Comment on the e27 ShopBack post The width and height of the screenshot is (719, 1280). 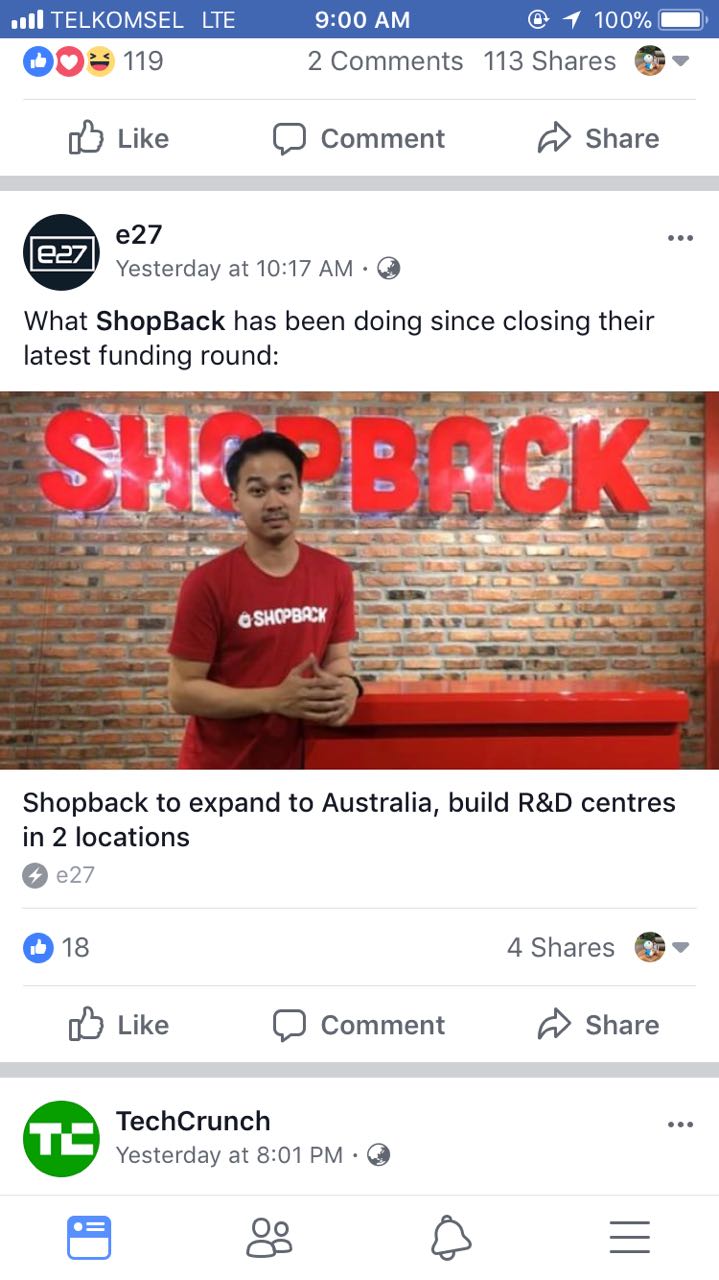pyautogui.click(x=359, y=1025)
